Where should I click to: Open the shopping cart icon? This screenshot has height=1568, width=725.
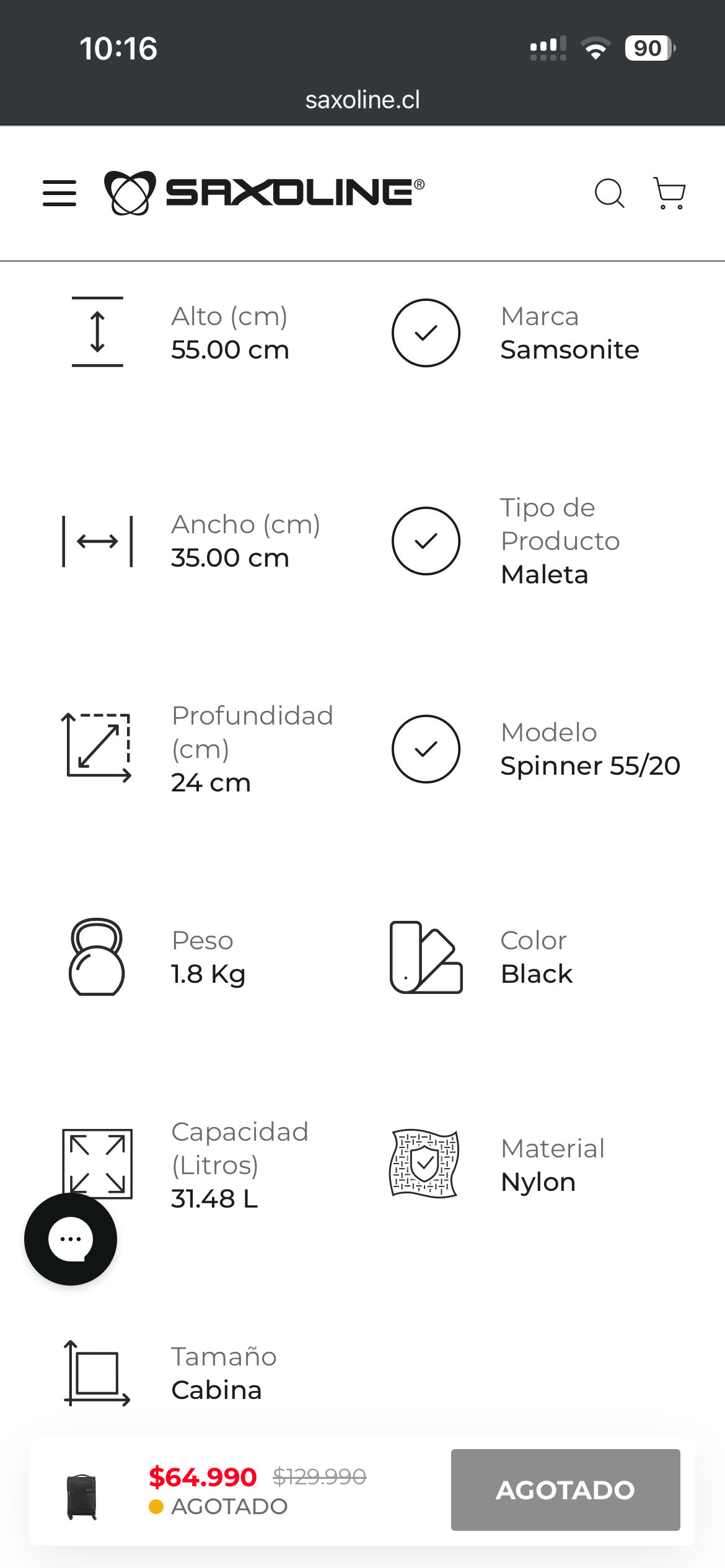click(x=669, y=193)
